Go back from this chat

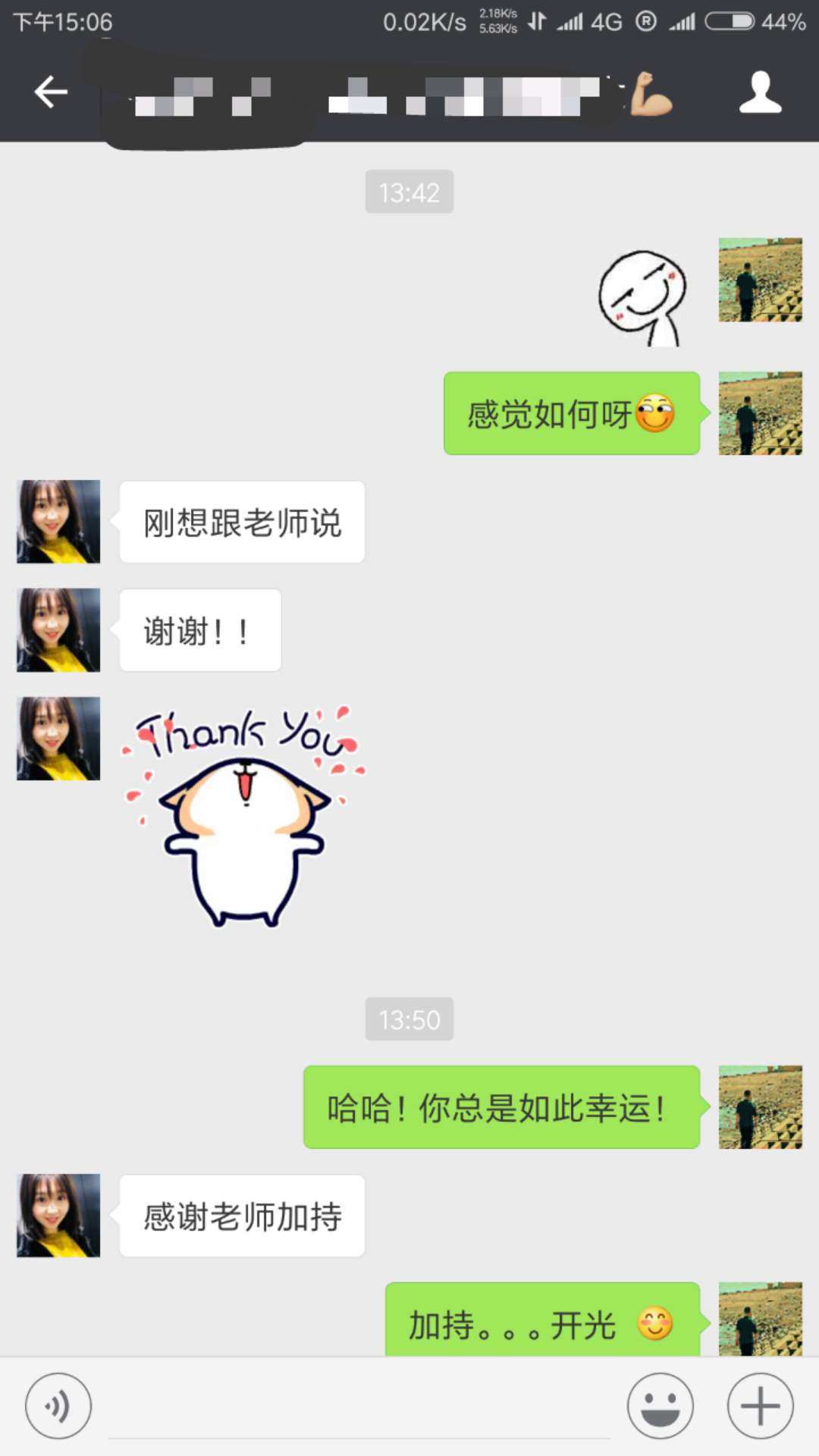52,93
